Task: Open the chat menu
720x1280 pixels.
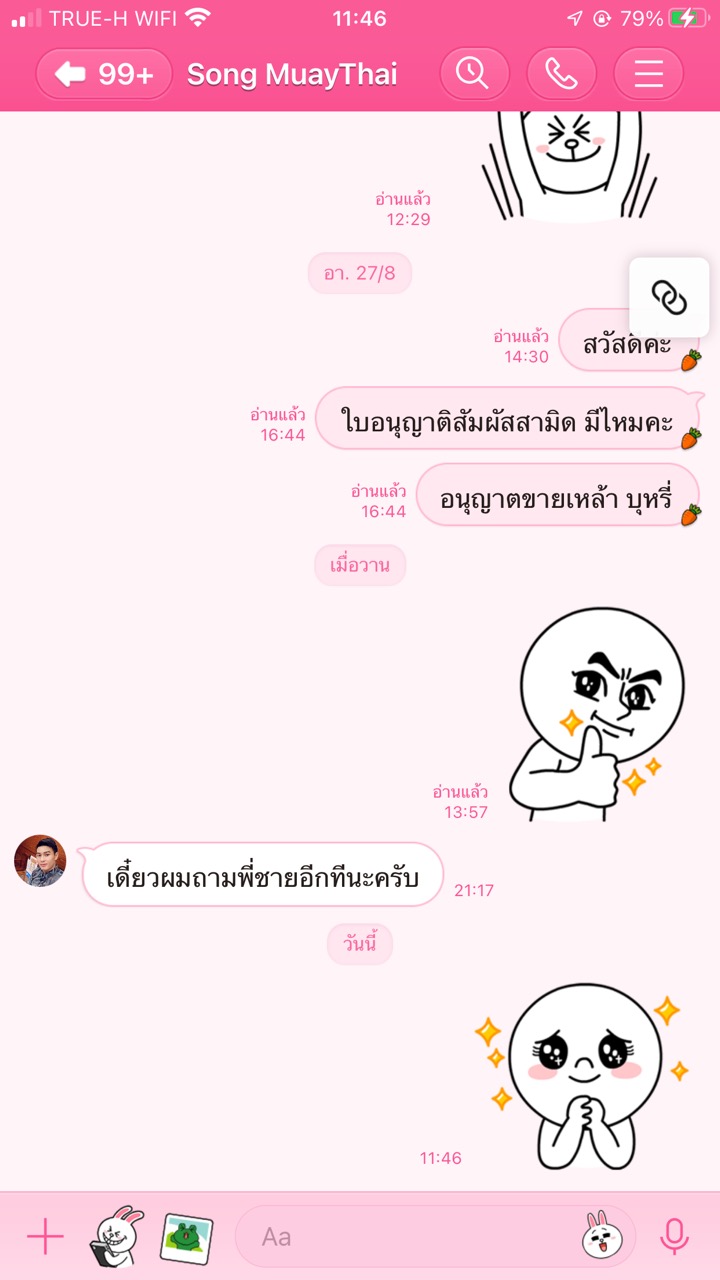Action: coord(648,74)
